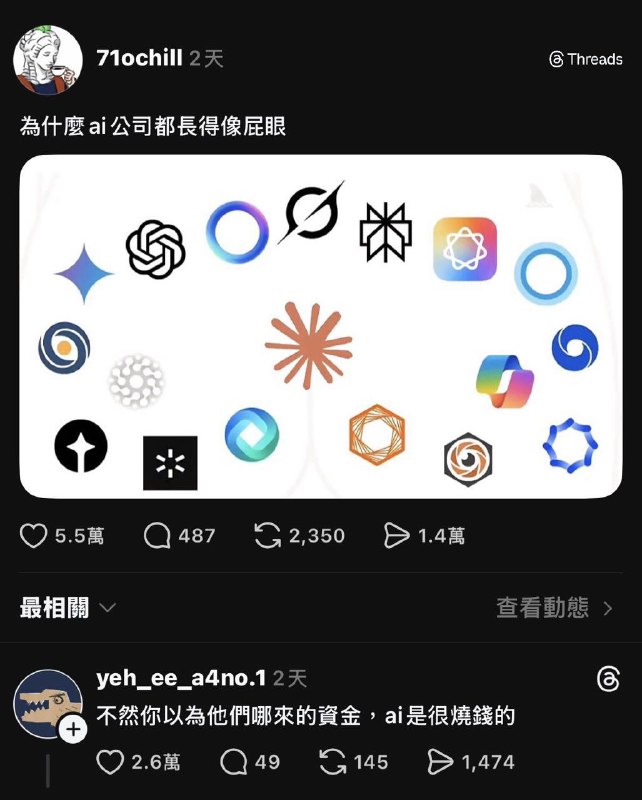
Task: Like yeh_ee_a4no.1's reply
Action: (110, 762)
